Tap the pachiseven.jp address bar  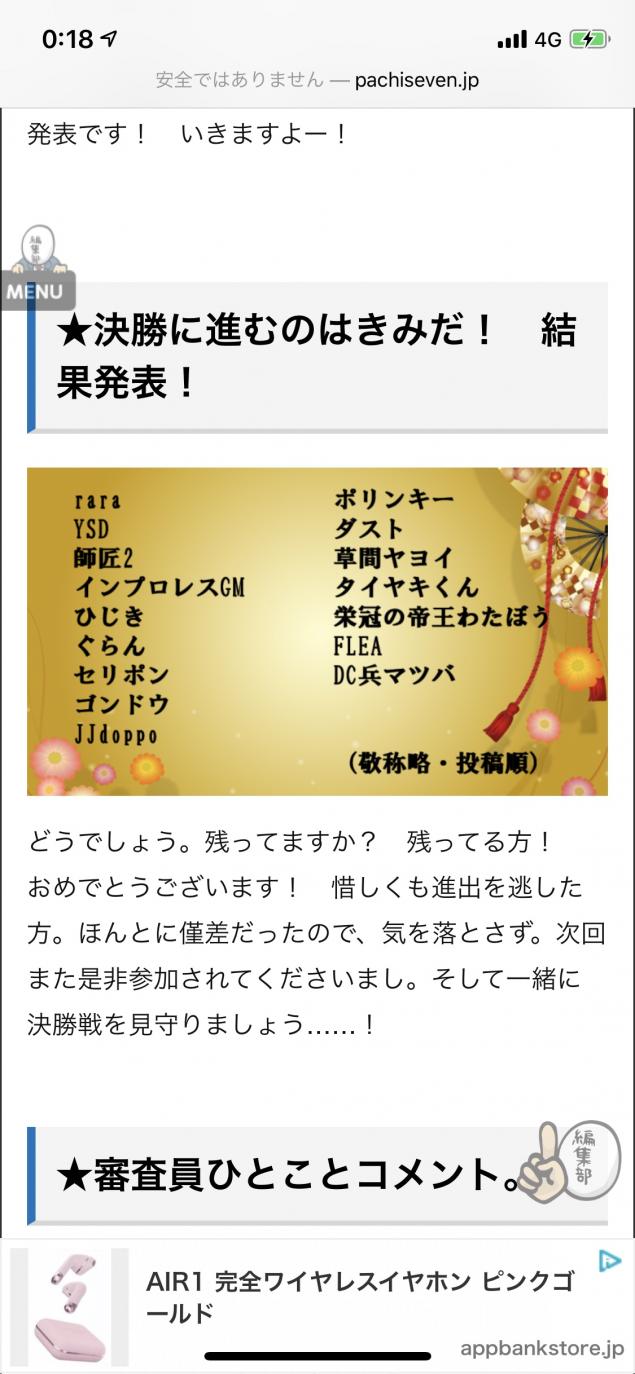pyautogui.click(x=317, y=80)
